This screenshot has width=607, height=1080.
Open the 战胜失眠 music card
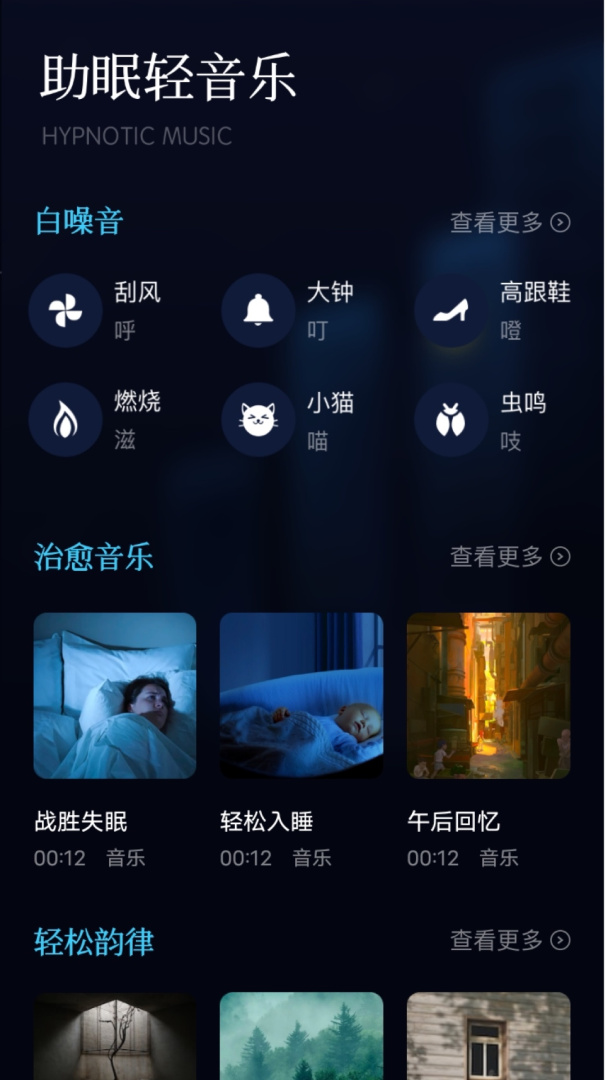coord(115,696)
